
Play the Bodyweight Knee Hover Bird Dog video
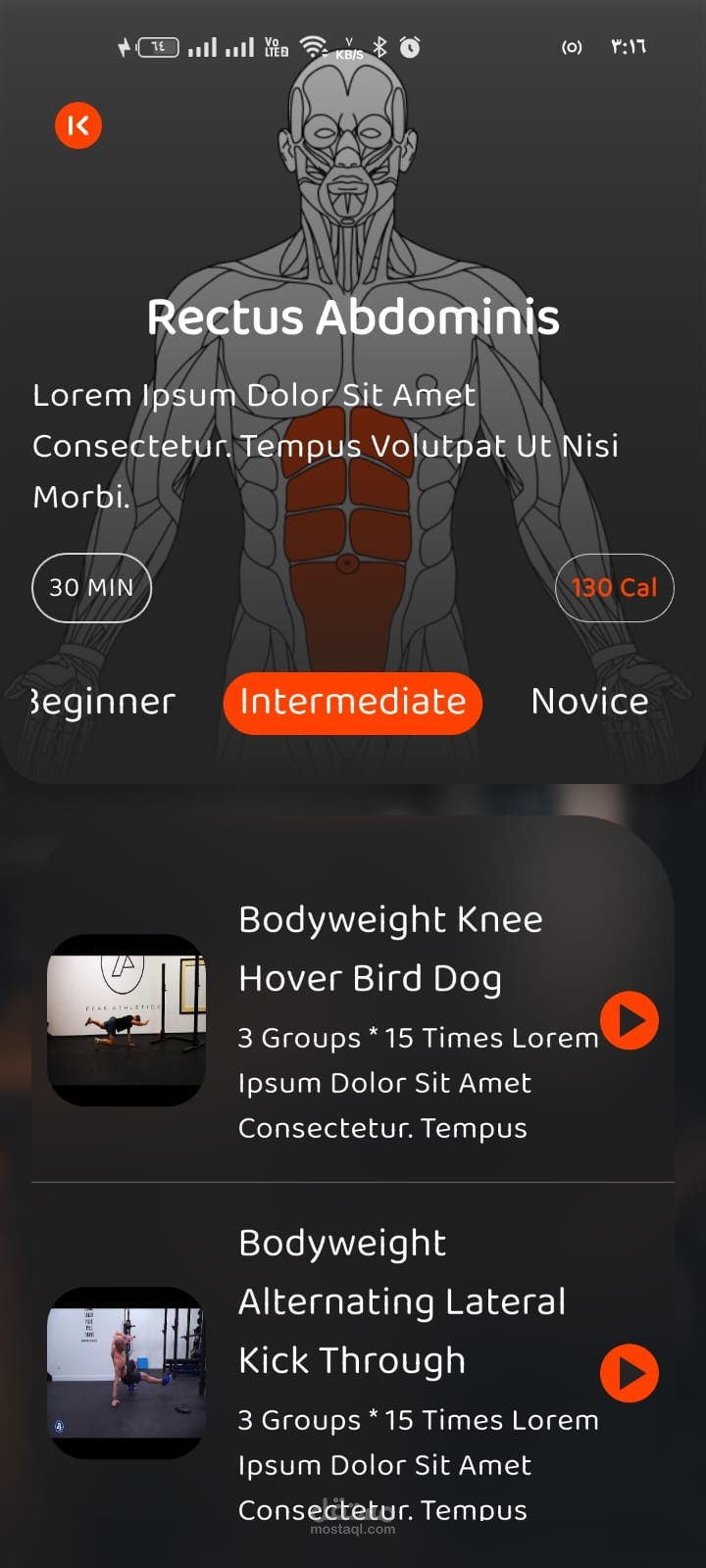(630, 1020)
